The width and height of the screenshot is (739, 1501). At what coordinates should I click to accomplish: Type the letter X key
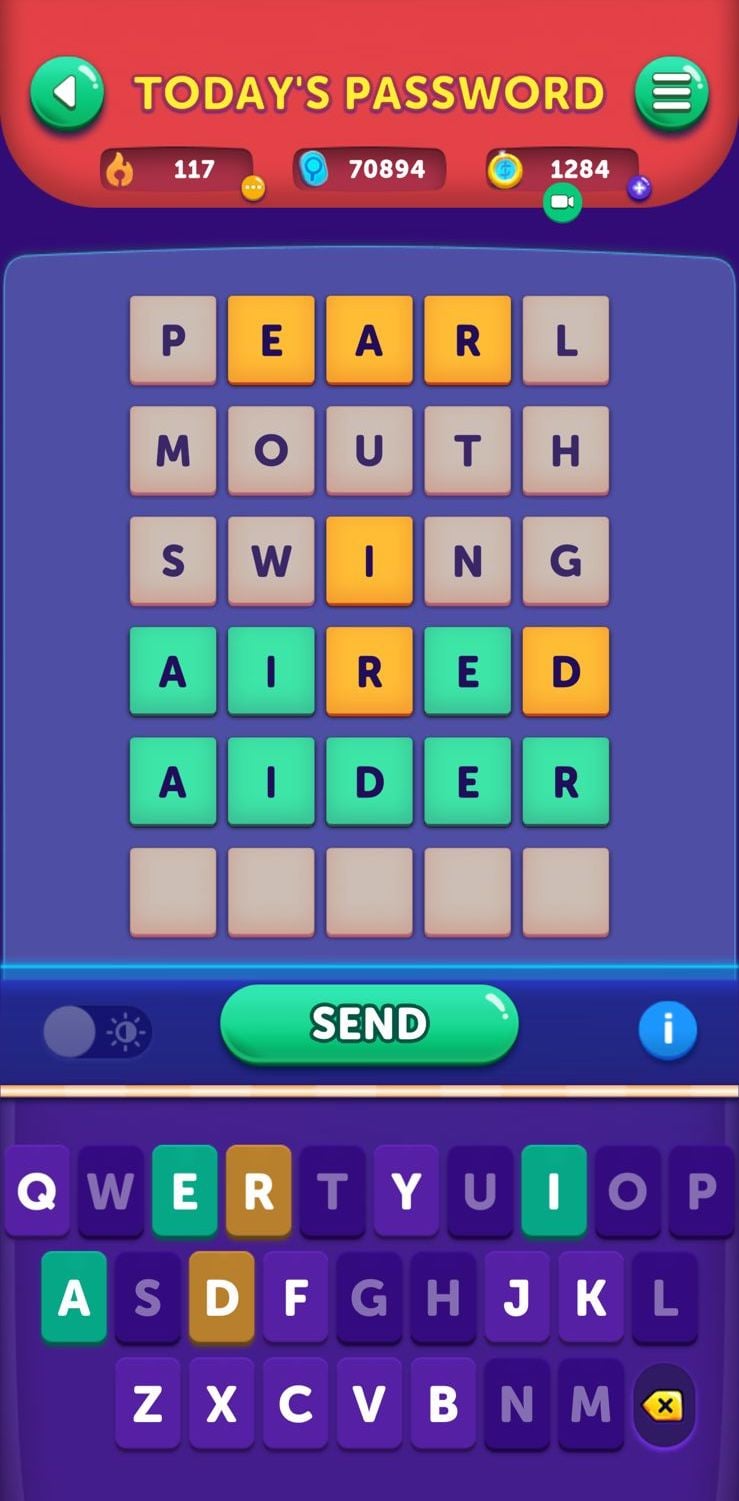click(221, 1404)
